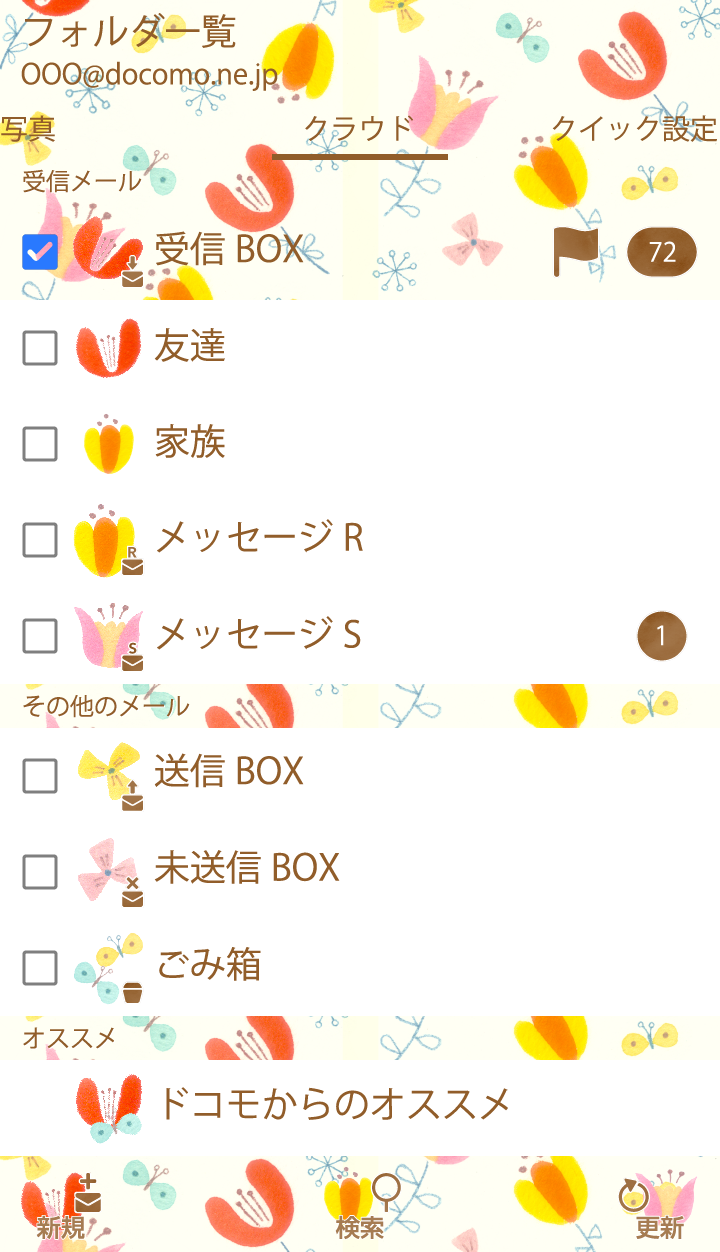Tap the flag icon on 受信 BOX
This screenshot has width=720, height=1252.
[x=576, y=252]
